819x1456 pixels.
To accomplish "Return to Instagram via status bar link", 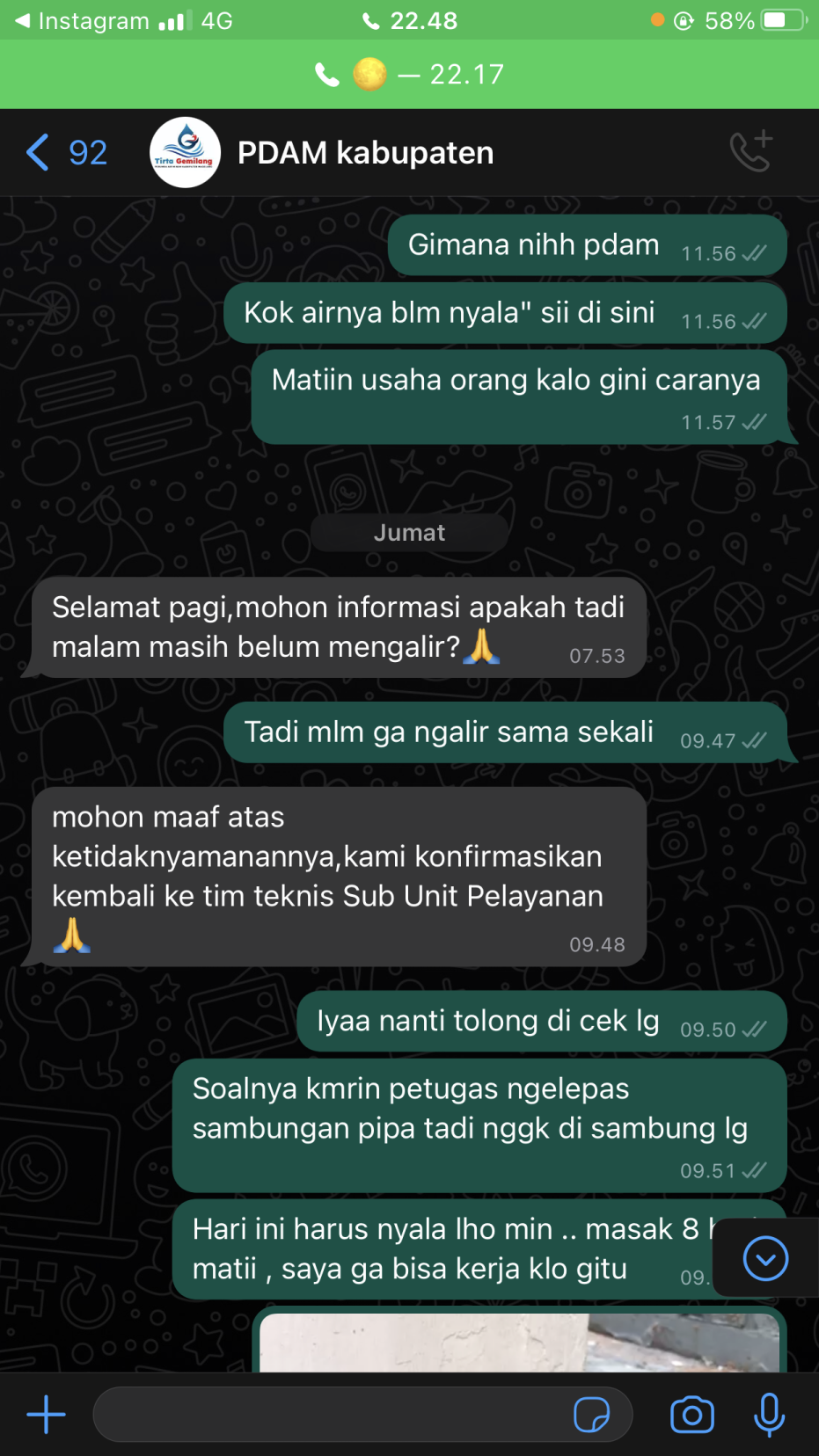I will pos(82,20).
